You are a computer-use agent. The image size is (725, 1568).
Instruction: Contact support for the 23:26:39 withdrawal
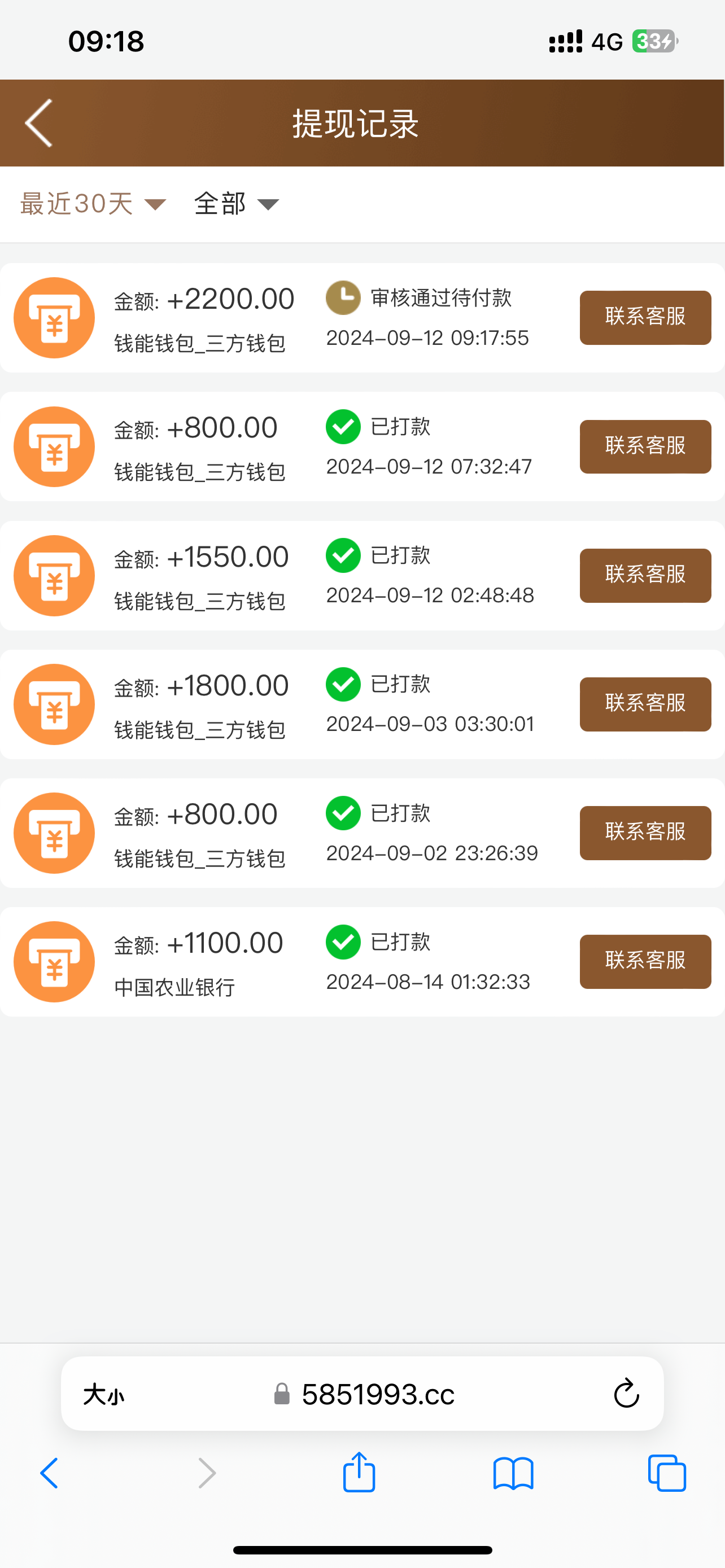pyautogui.click(x=645, y=833)
